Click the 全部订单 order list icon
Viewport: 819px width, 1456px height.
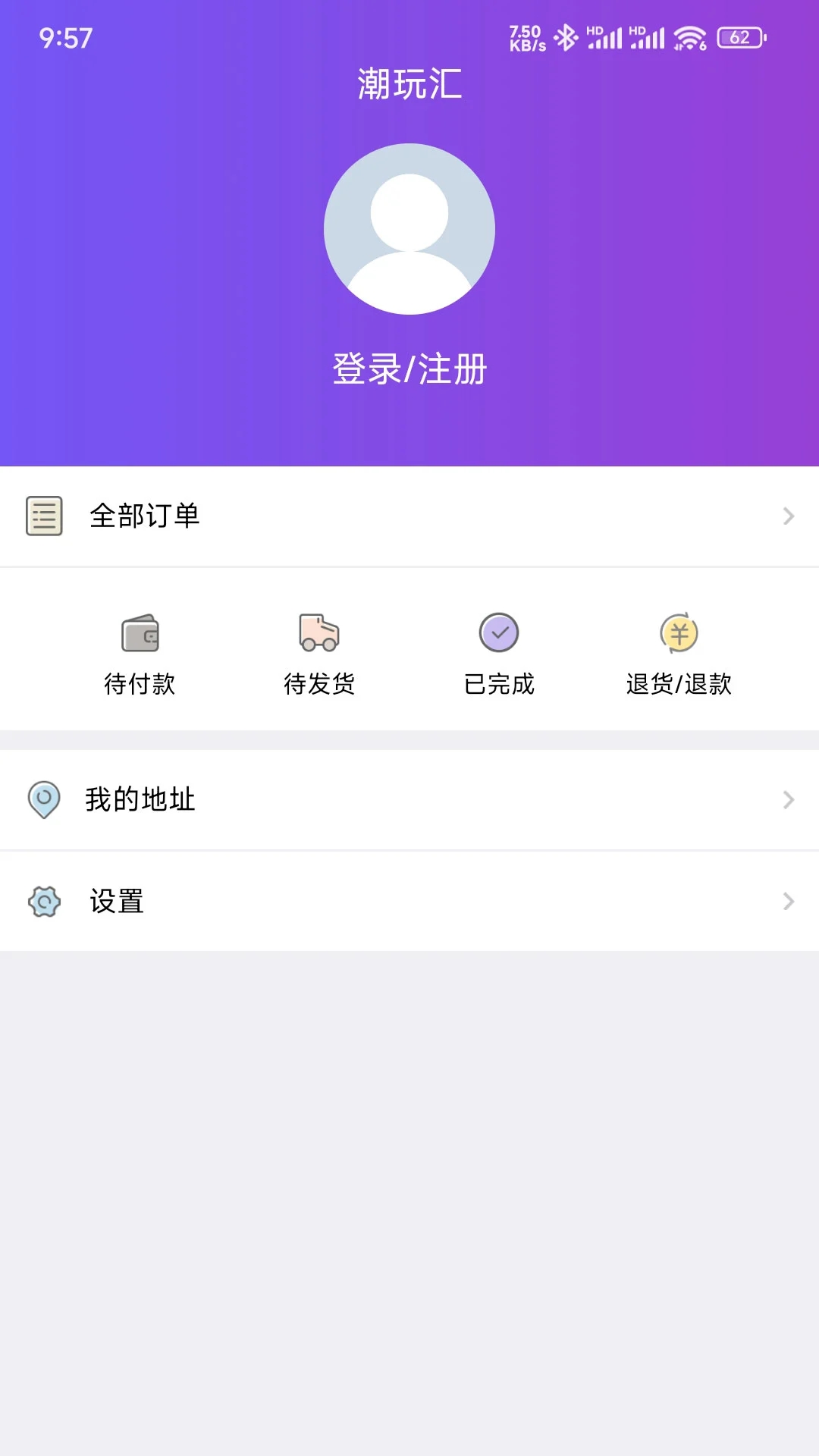coord(44,516)
